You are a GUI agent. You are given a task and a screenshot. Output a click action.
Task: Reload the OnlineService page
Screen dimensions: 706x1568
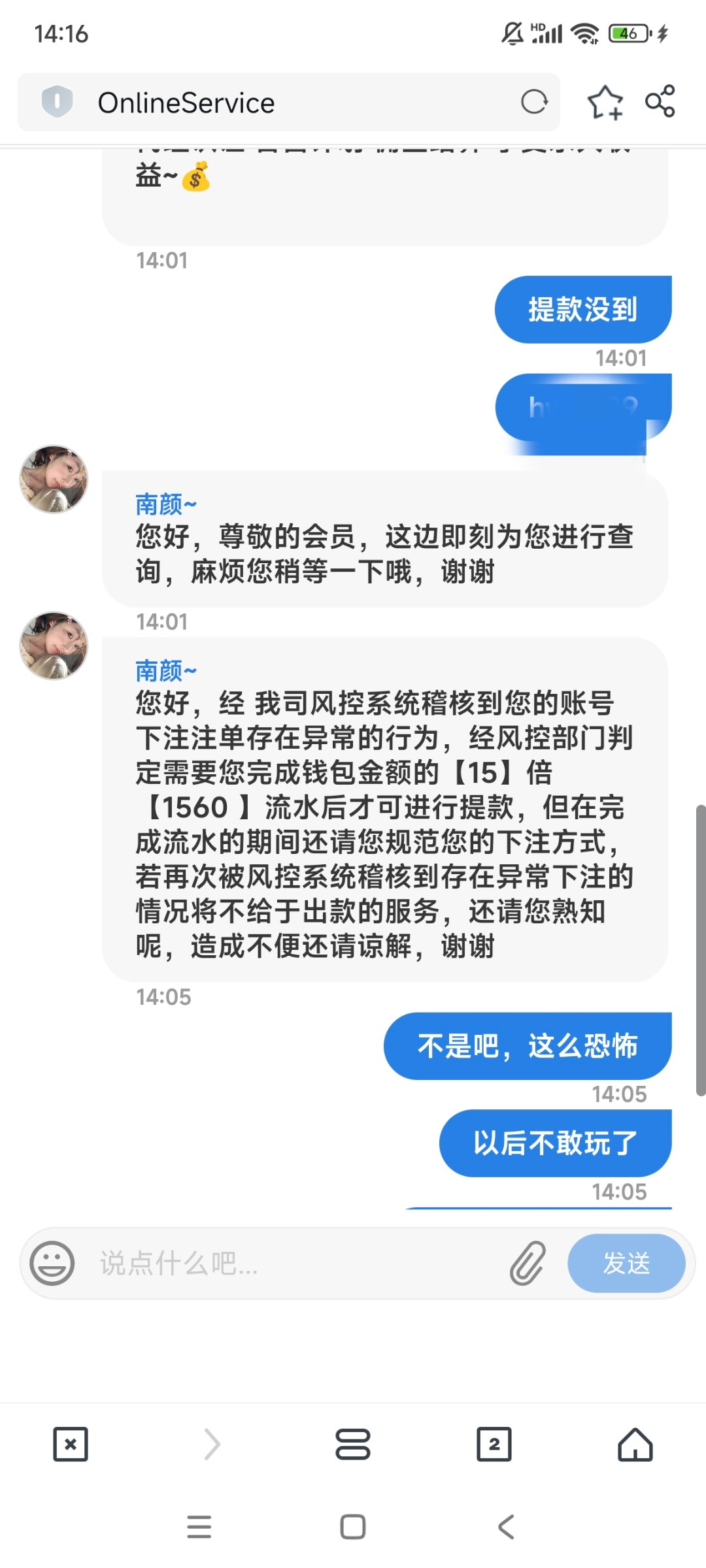[534, 102]
